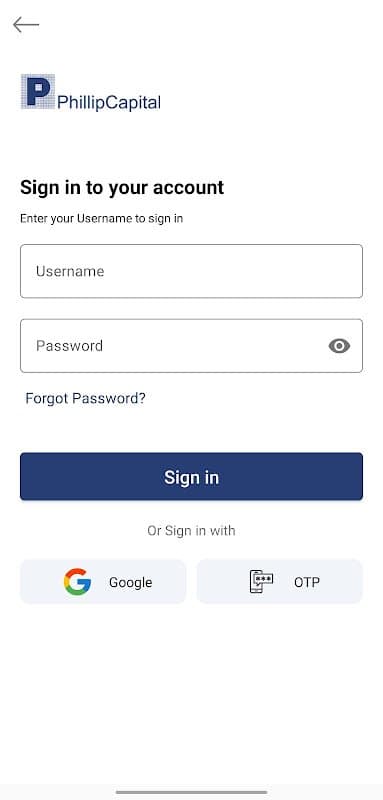Viewport: 383px width, 800px height.
Task: Show password with the eye icon
Action: [x=339, y=346]
